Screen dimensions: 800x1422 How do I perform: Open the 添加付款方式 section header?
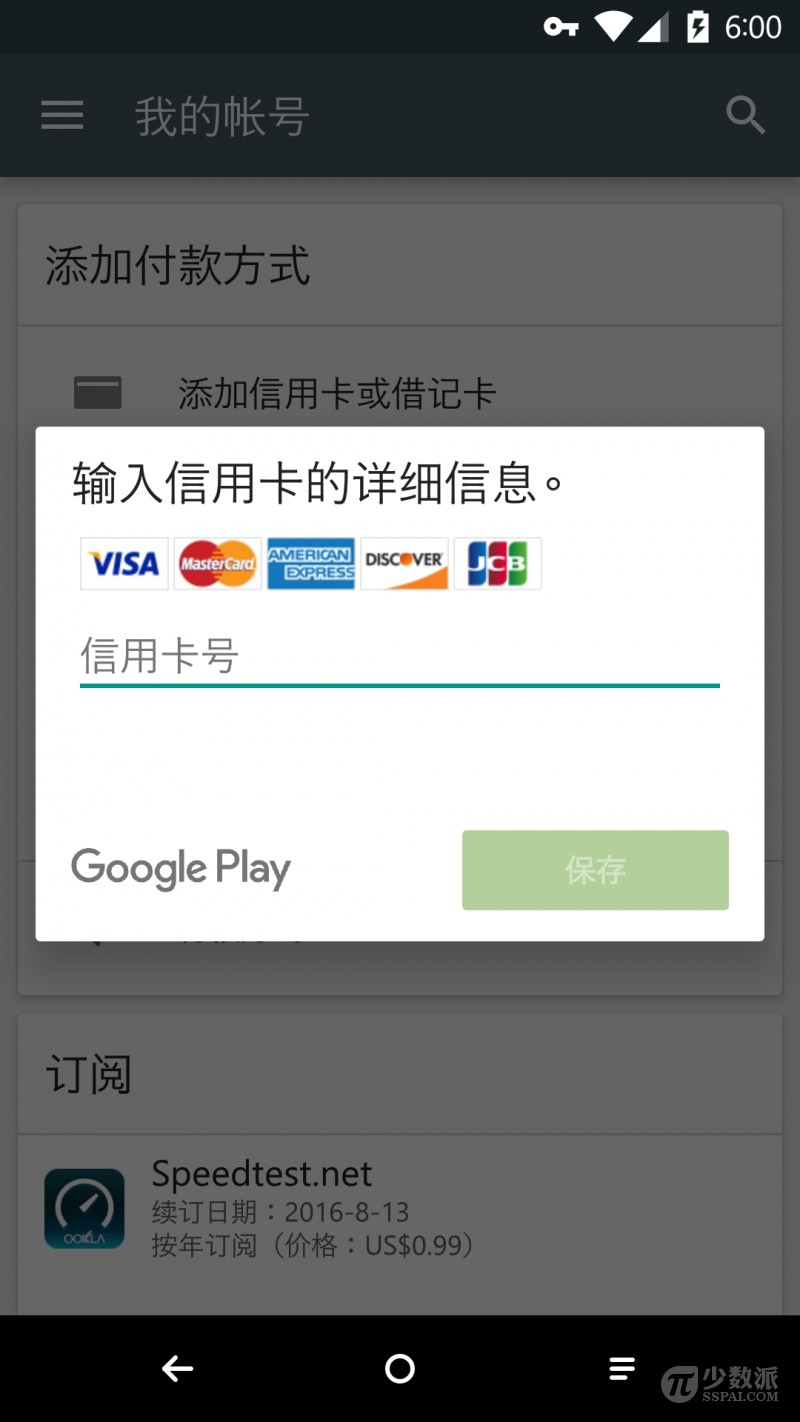click(x=177, y=266)
